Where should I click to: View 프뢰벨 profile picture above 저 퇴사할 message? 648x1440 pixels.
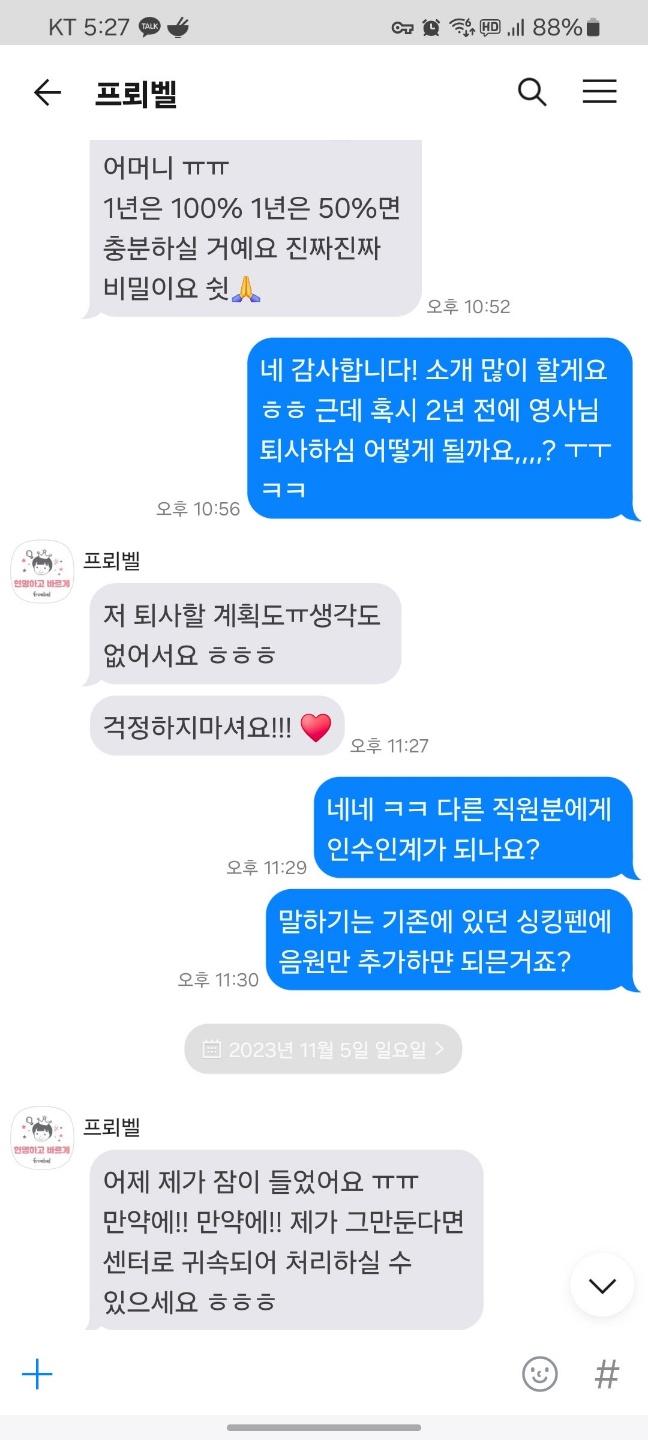tap(42, 571)
